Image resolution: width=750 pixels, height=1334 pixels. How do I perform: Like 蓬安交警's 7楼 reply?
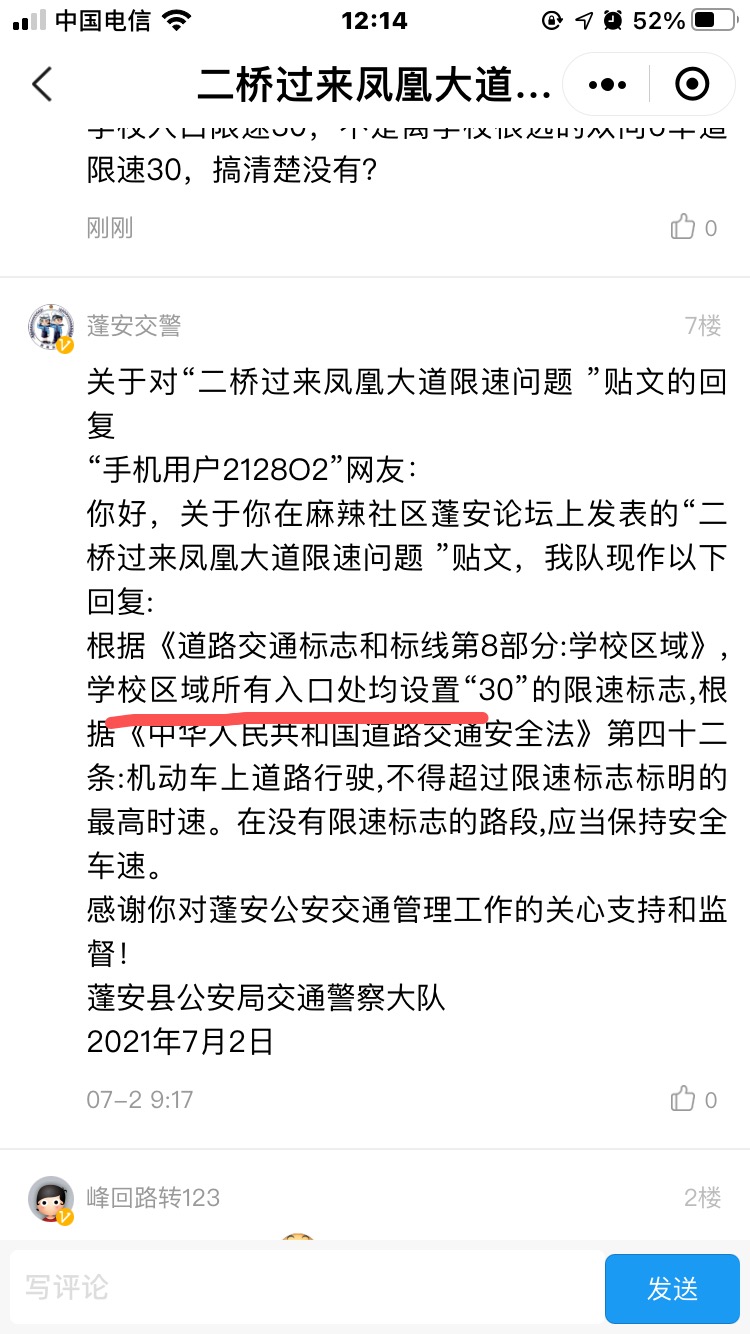pos(684,1099)
